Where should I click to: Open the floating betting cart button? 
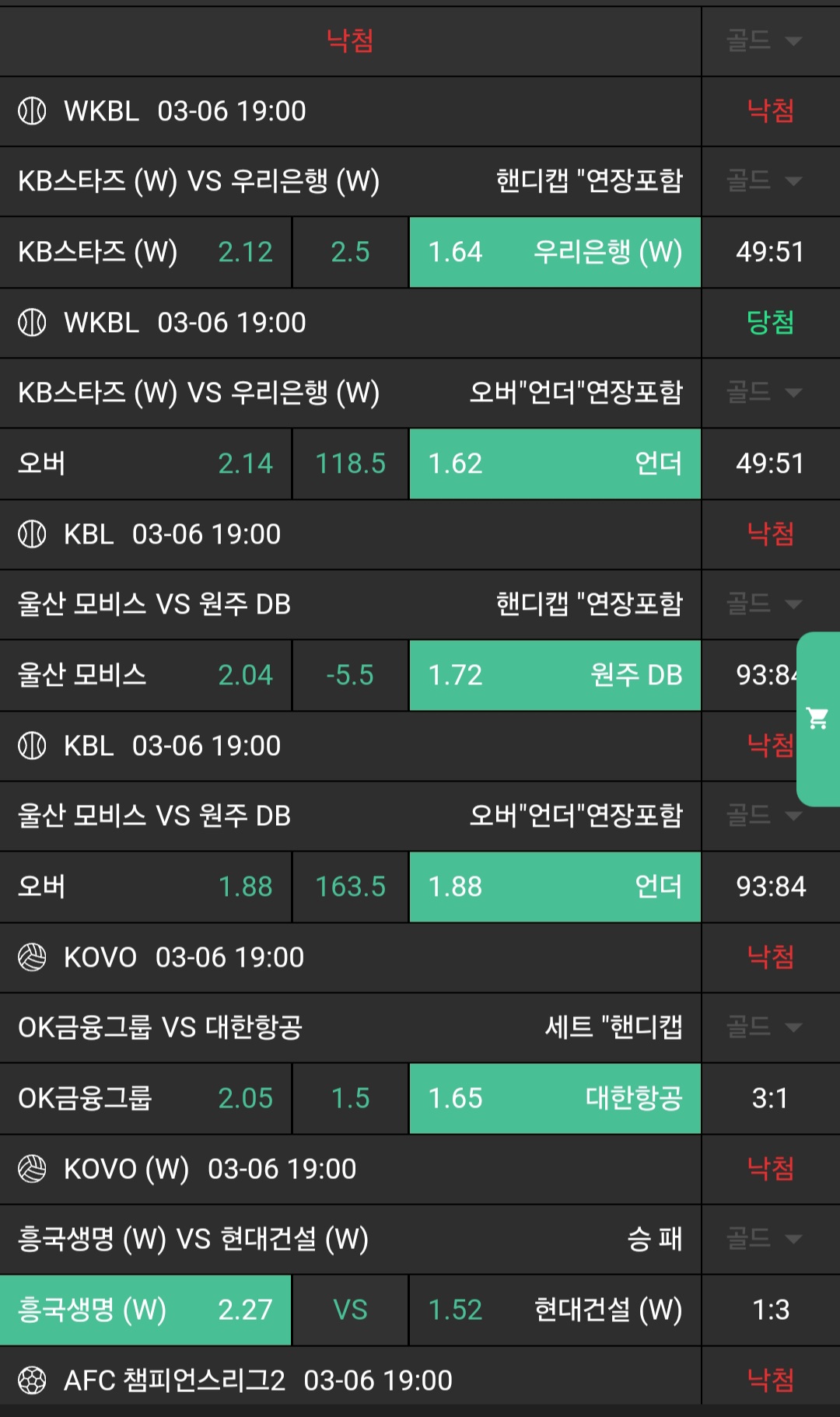(817, 719)
